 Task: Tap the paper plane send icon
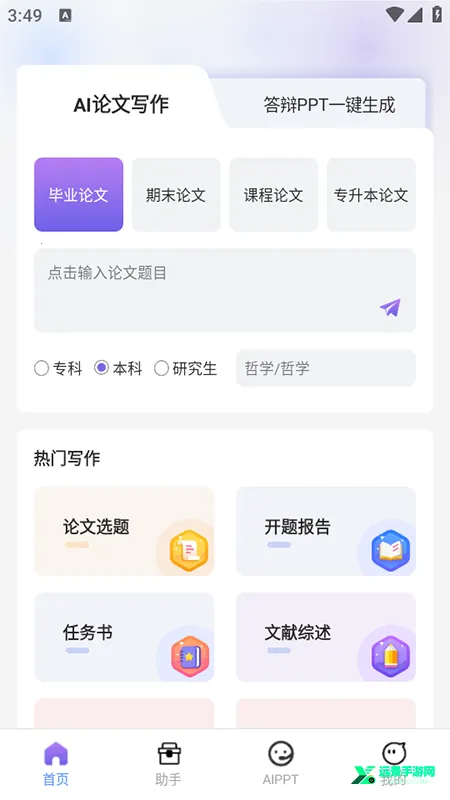pyautogui.click(x=390, y=307)
